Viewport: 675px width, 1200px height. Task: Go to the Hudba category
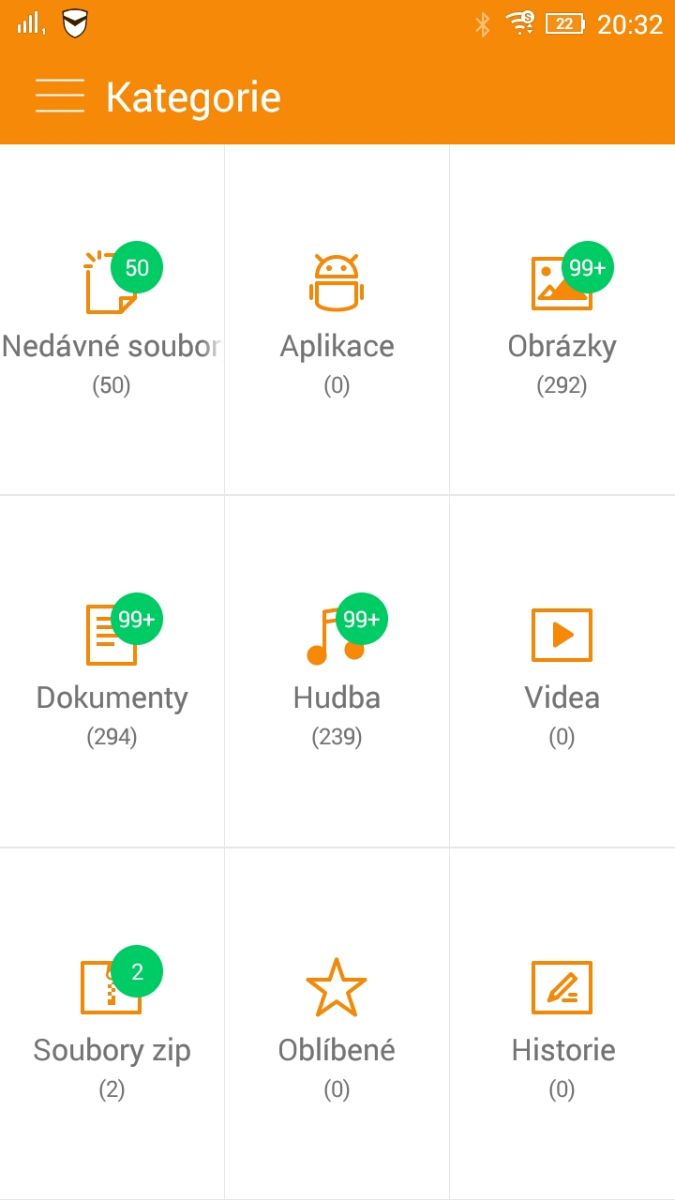337,672
